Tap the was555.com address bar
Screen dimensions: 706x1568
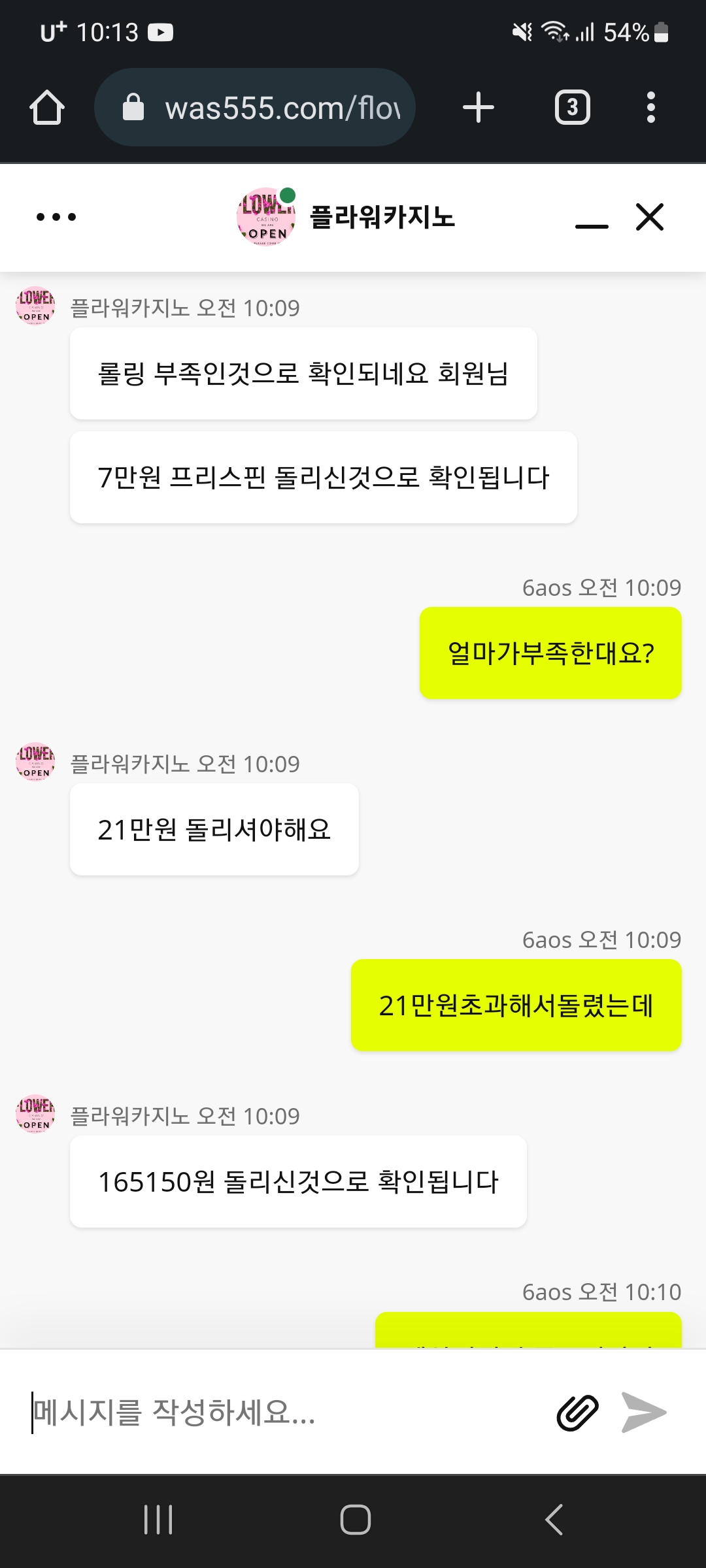255,108
